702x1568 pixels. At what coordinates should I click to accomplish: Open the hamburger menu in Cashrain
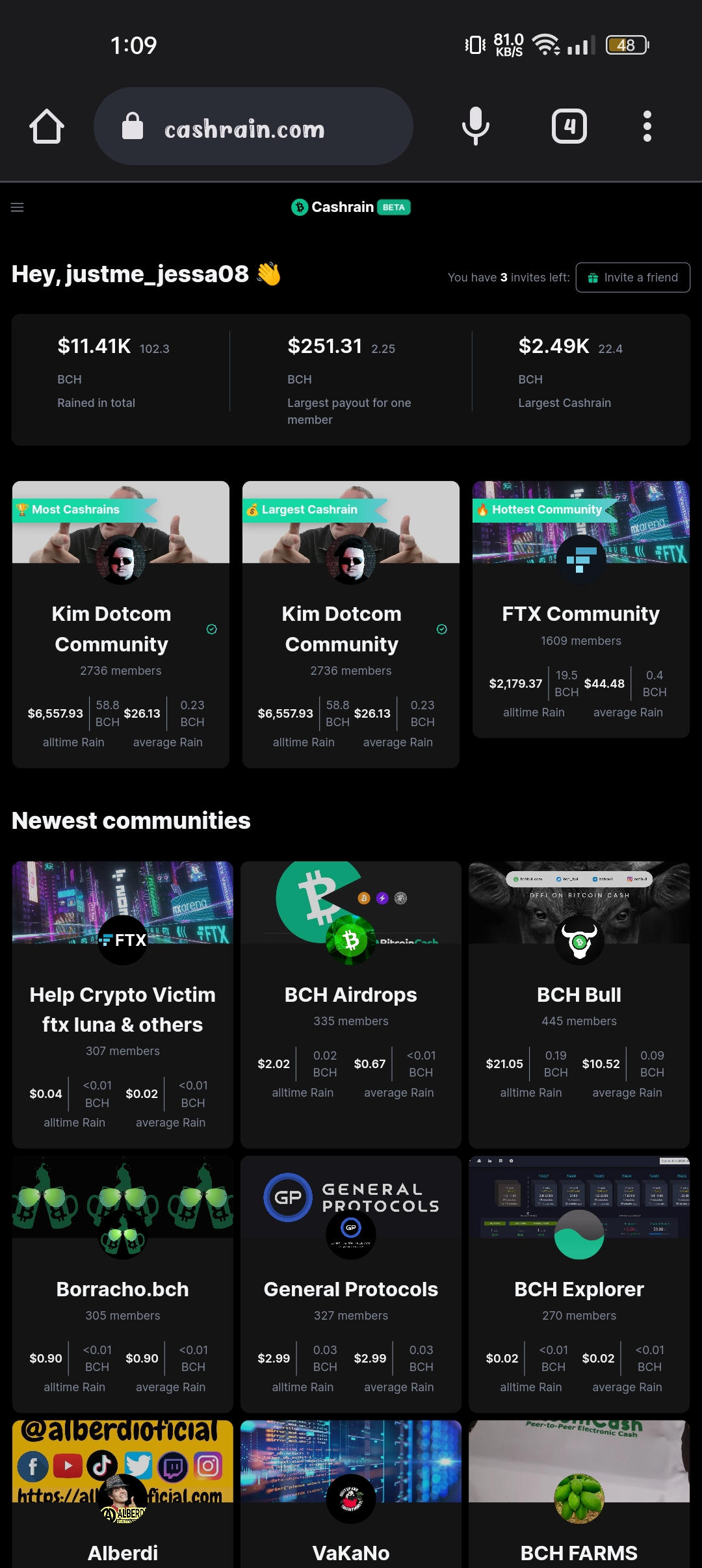pos(18,207)
